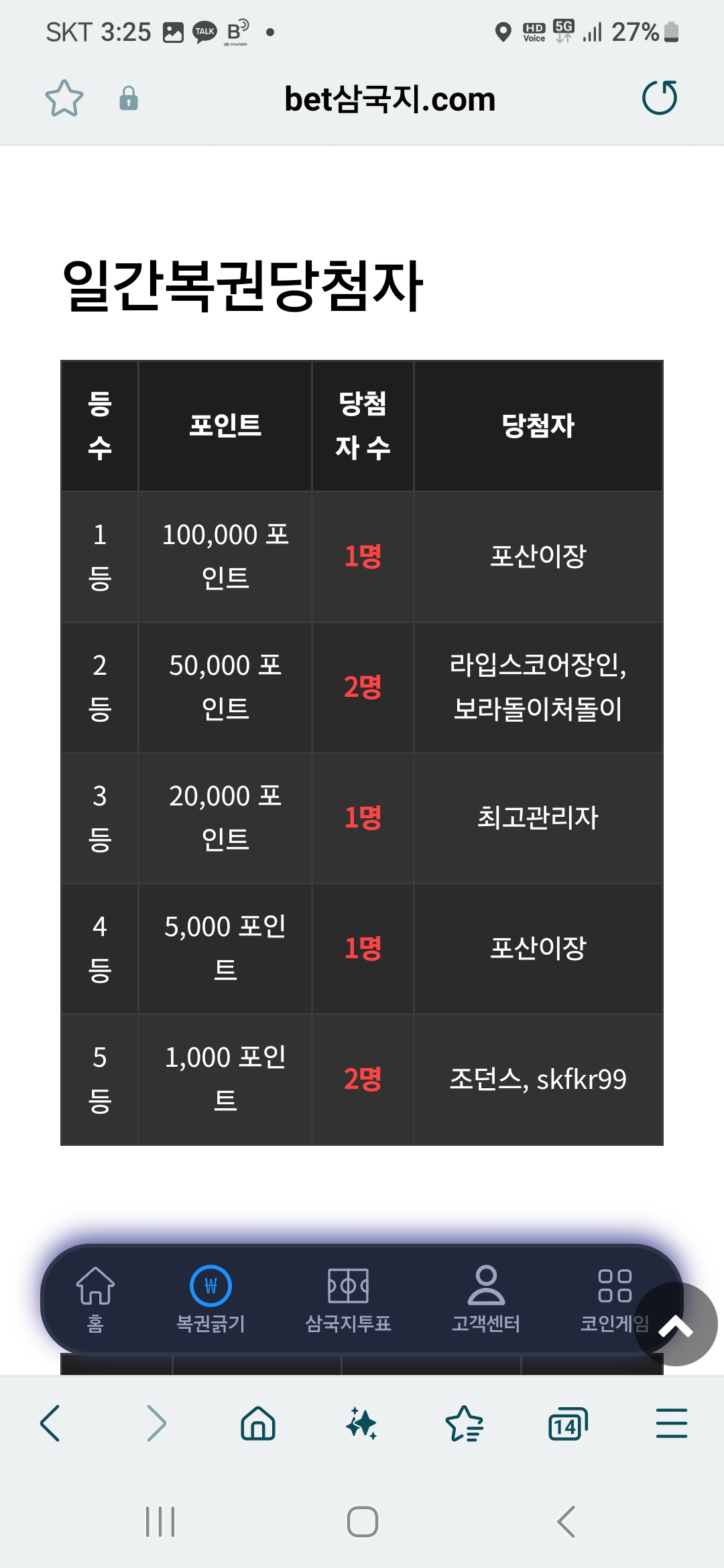Open the 홈 tab in floating menu
Screen dimensions: 724x1568
pos(95,1299)
